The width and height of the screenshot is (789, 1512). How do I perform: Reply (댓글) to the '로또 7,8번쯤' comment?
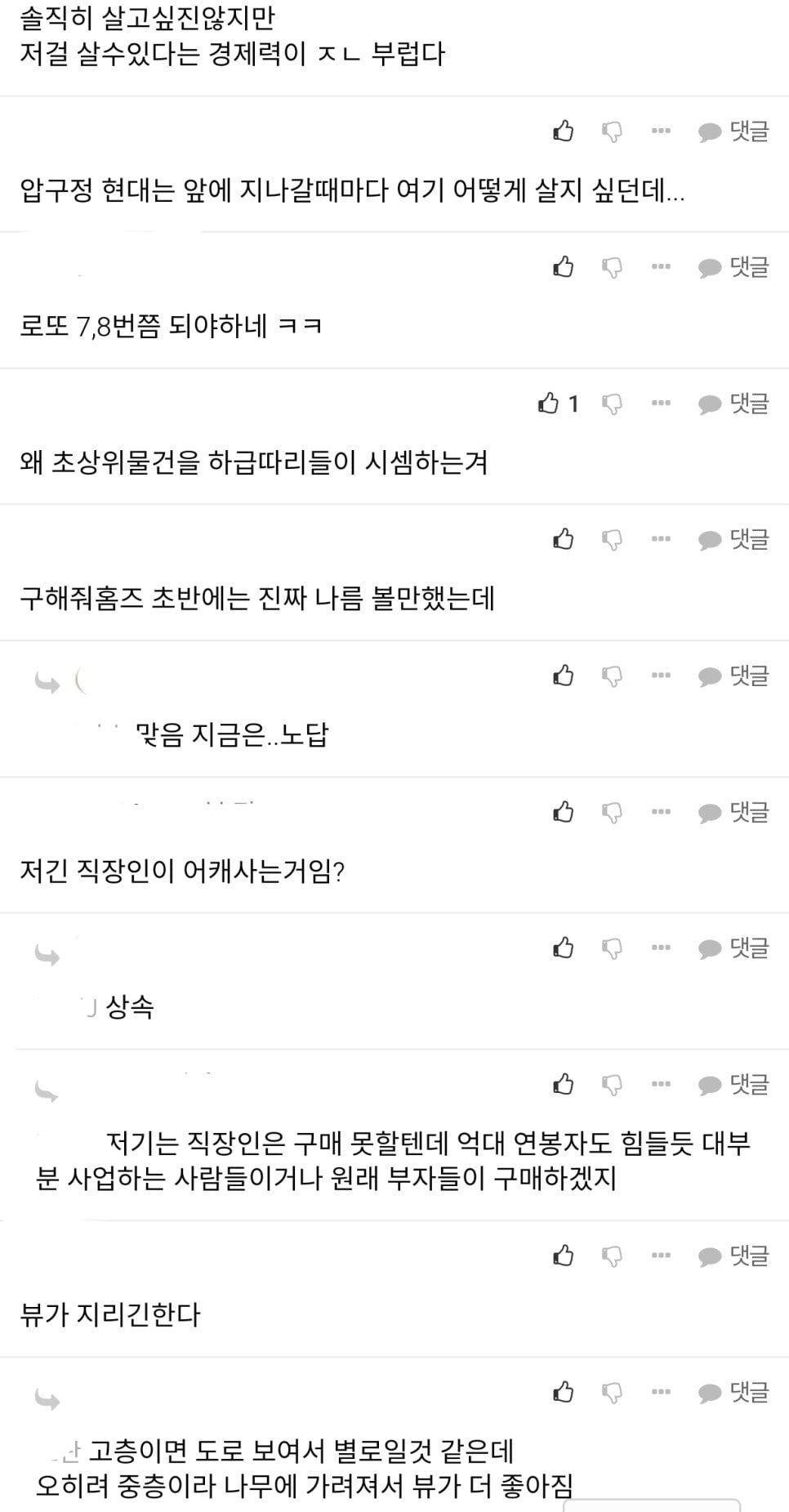[x=733, y=267]
